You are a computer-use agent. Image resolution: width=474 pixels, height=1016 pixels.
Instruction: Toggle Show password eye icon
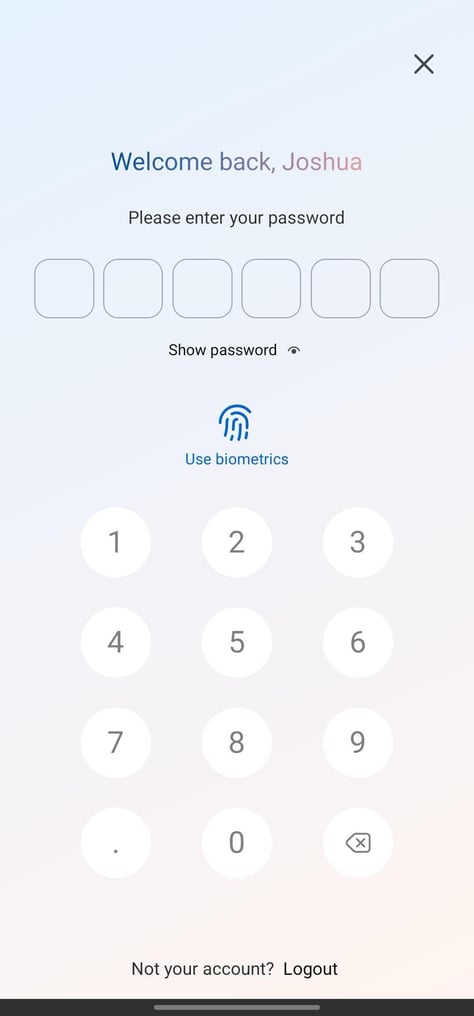coord(294,351)
